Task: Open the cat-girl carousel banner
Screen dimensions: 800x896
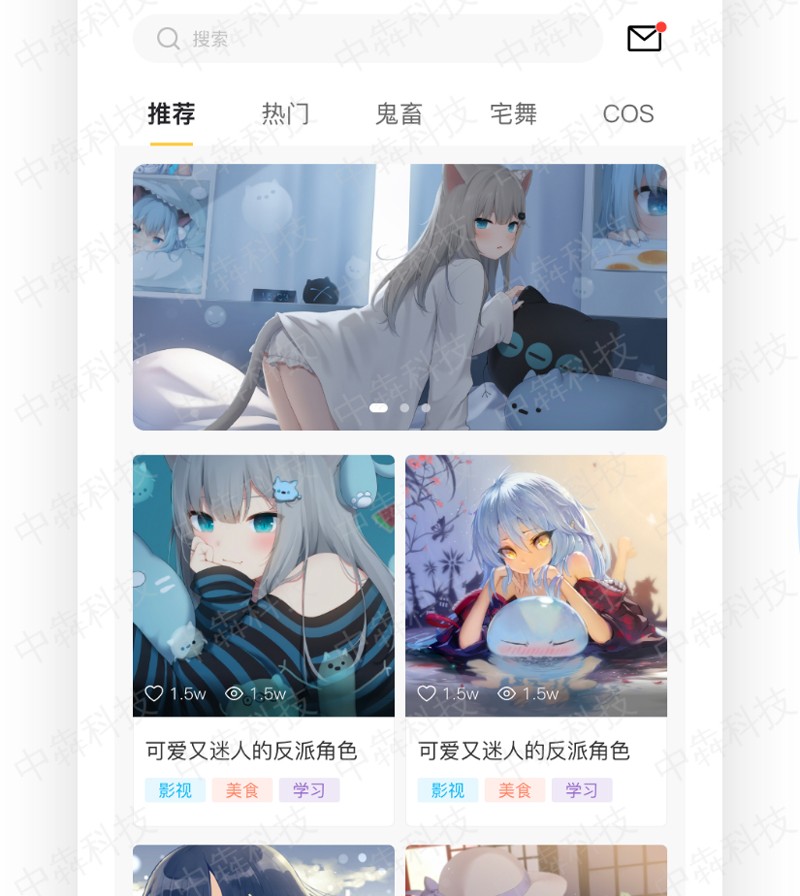Action: tap(399, 297)
